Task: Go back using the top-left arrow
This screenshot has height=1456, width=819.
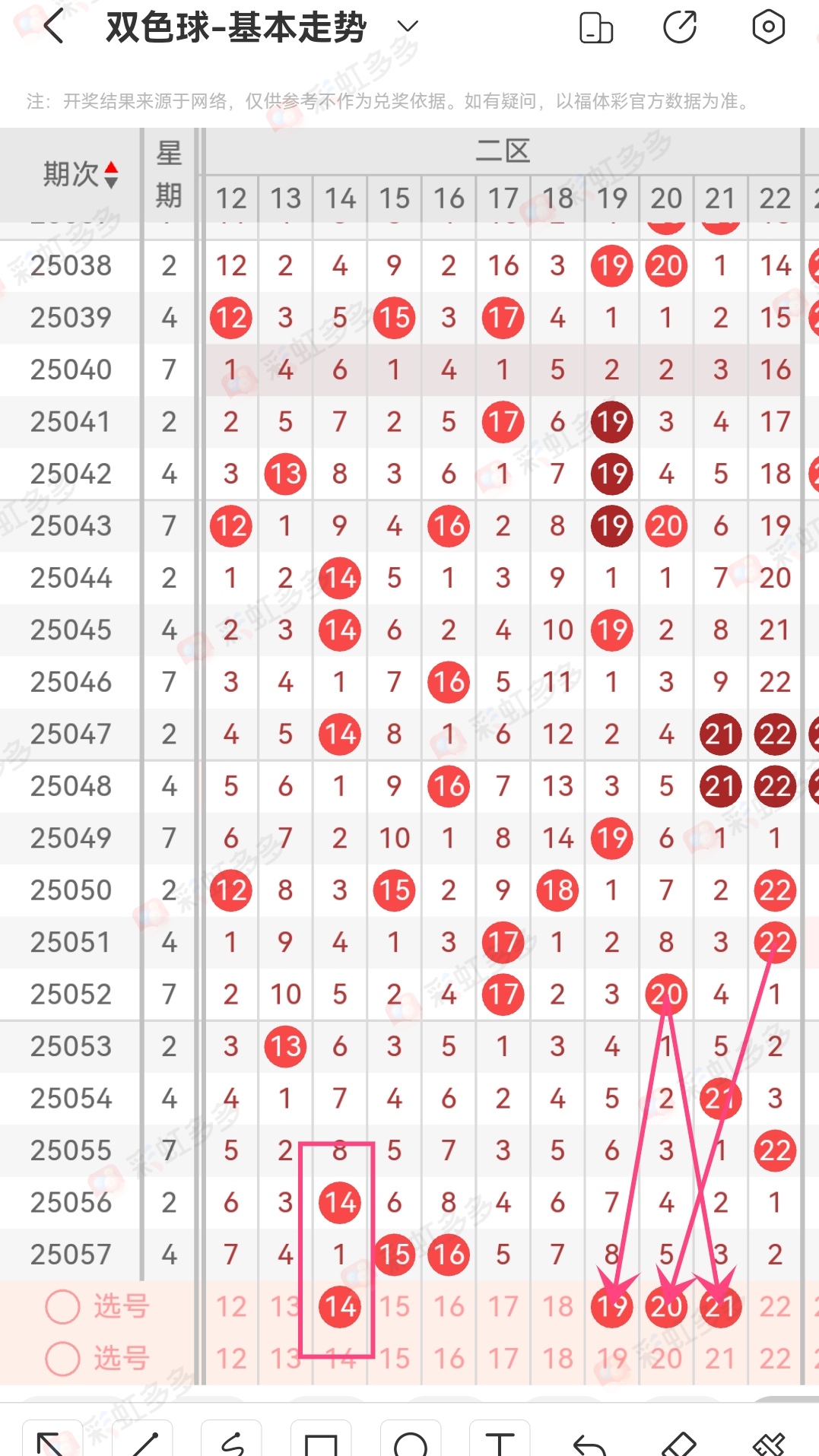Action: (53, 28)
